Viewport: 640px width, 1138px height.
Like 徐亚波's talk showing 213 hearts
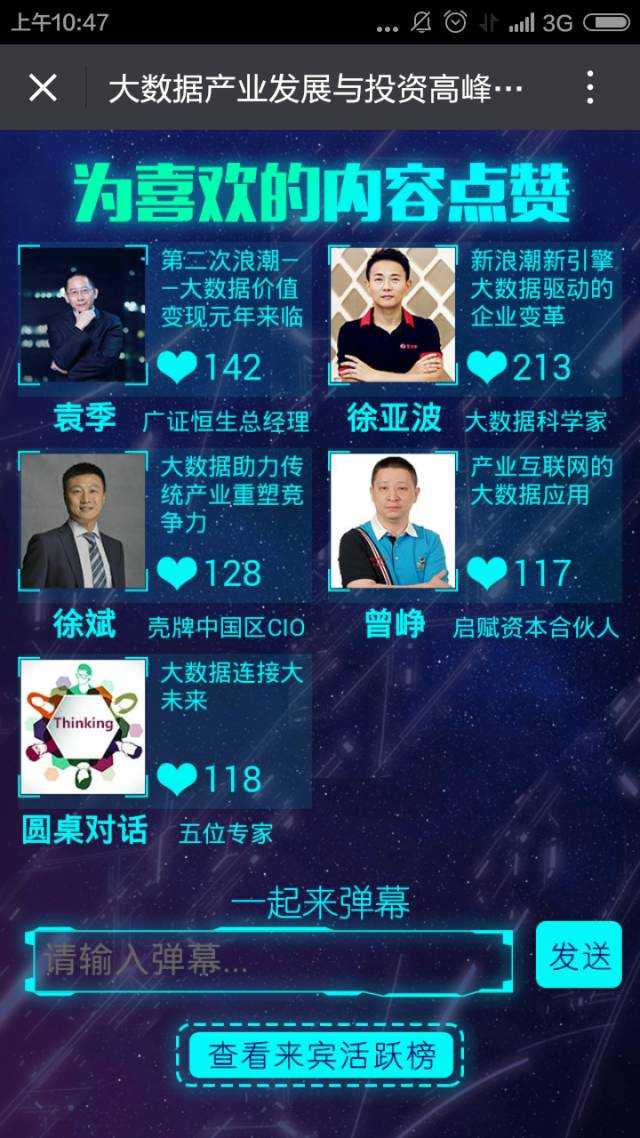[487, 367]
